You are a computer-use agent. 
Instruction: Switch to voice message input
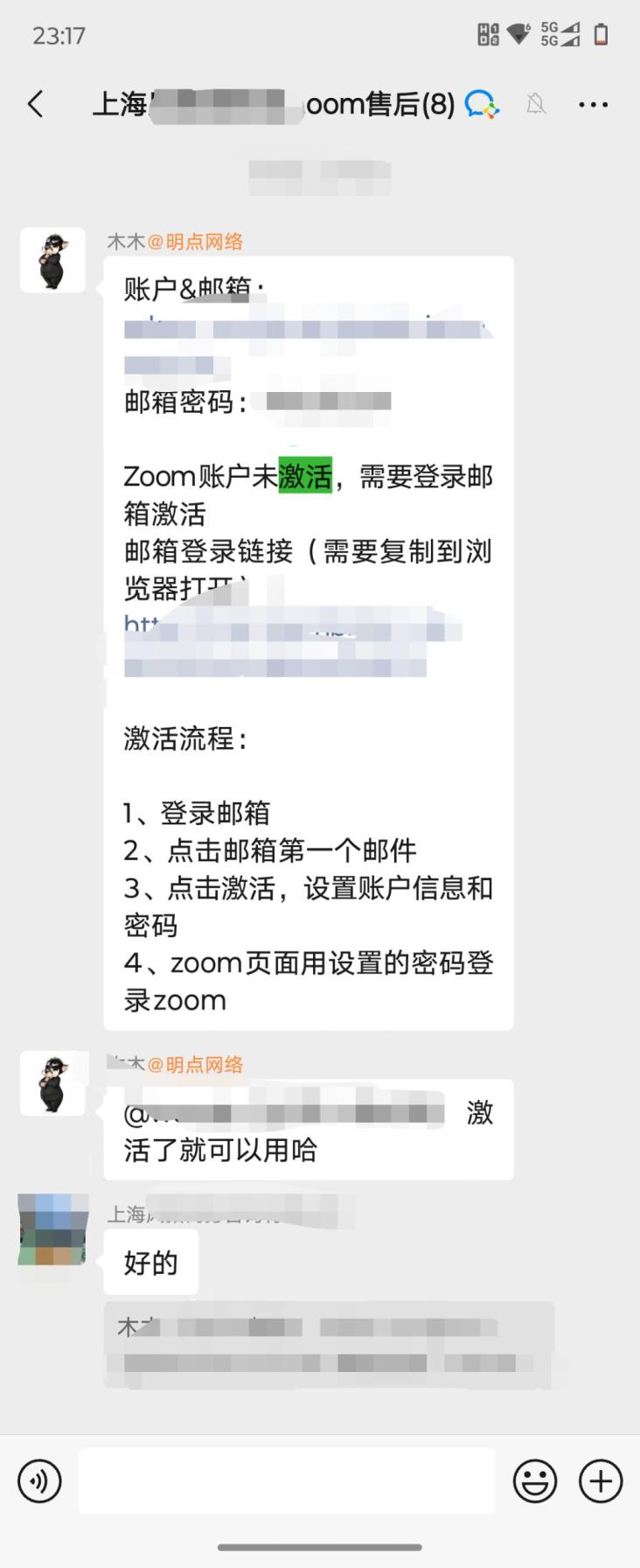(x=39, y=1481)
